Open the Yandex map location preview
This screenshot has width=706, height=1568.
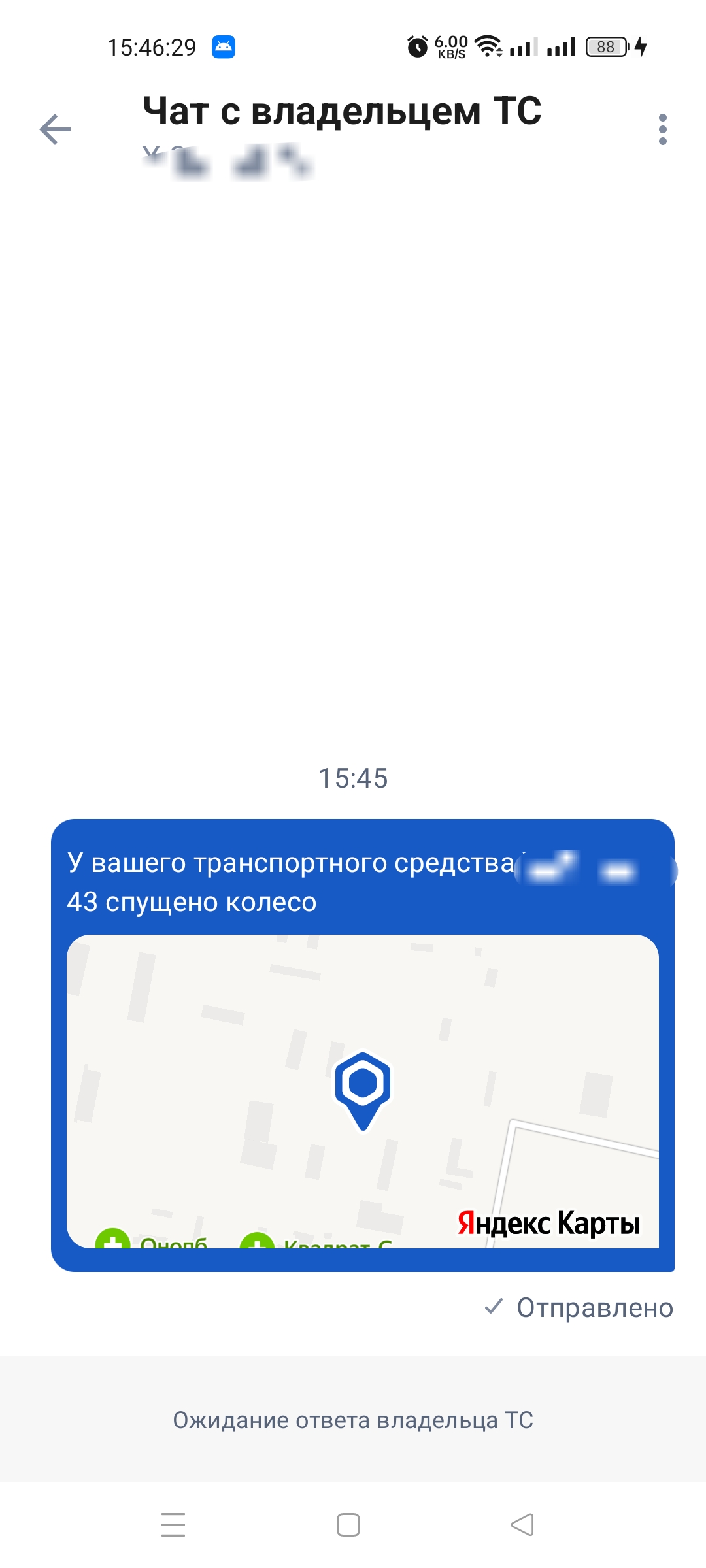(x=362, y=1091)
